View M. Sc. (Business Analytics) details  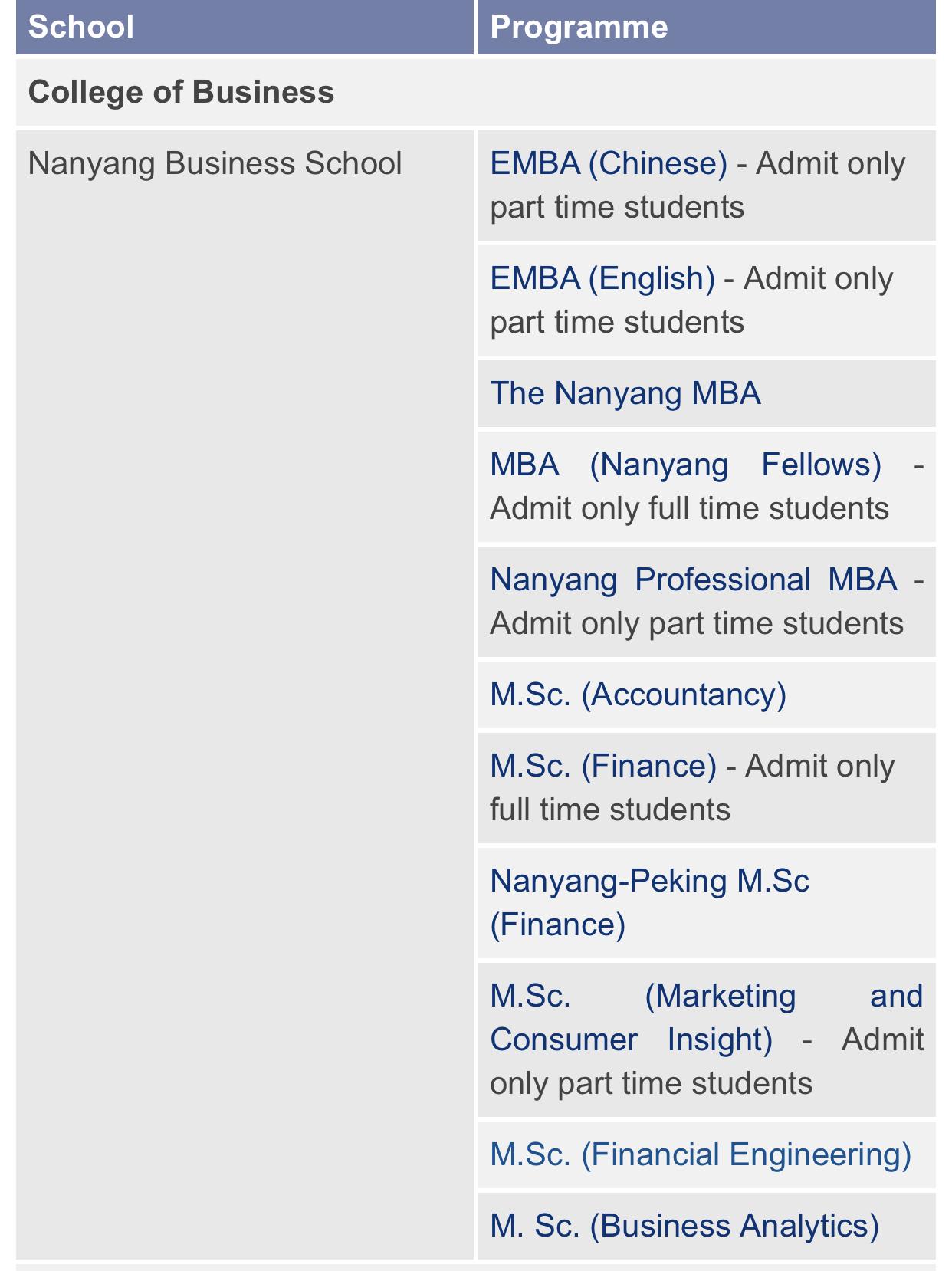click(684, 1226)
